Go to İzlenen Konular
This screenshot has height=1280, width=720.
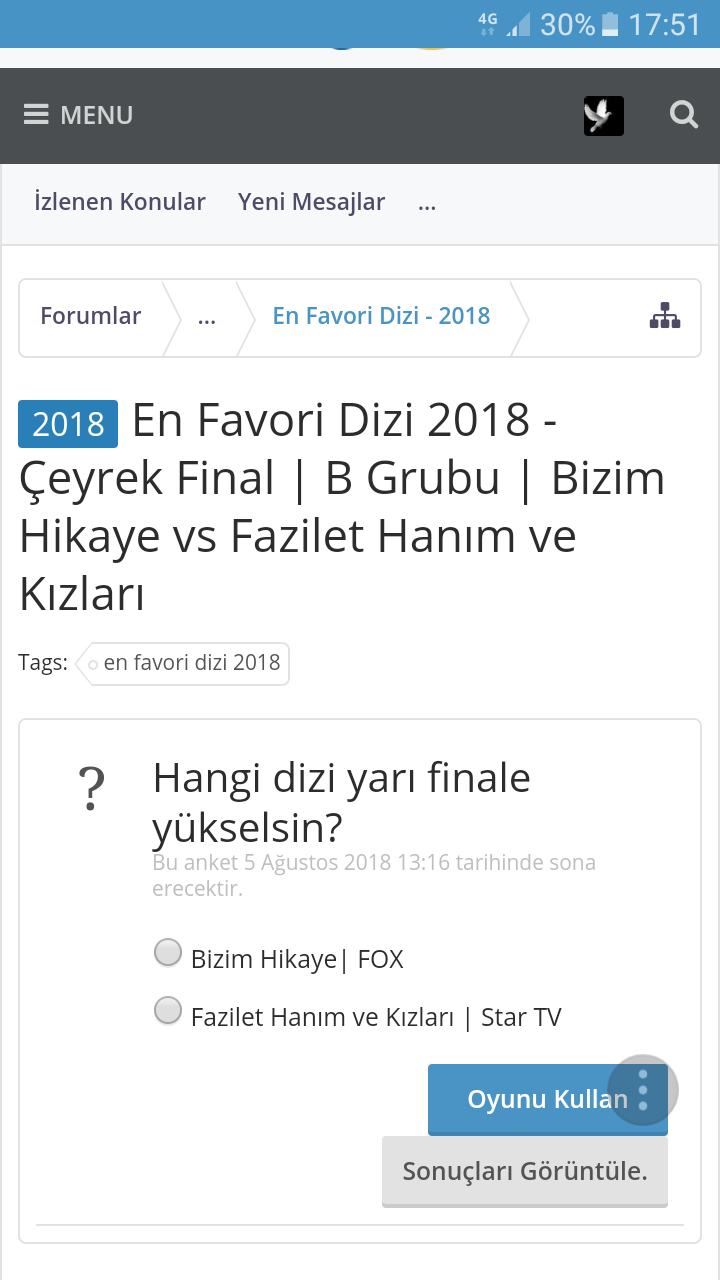tap(120, 202)
